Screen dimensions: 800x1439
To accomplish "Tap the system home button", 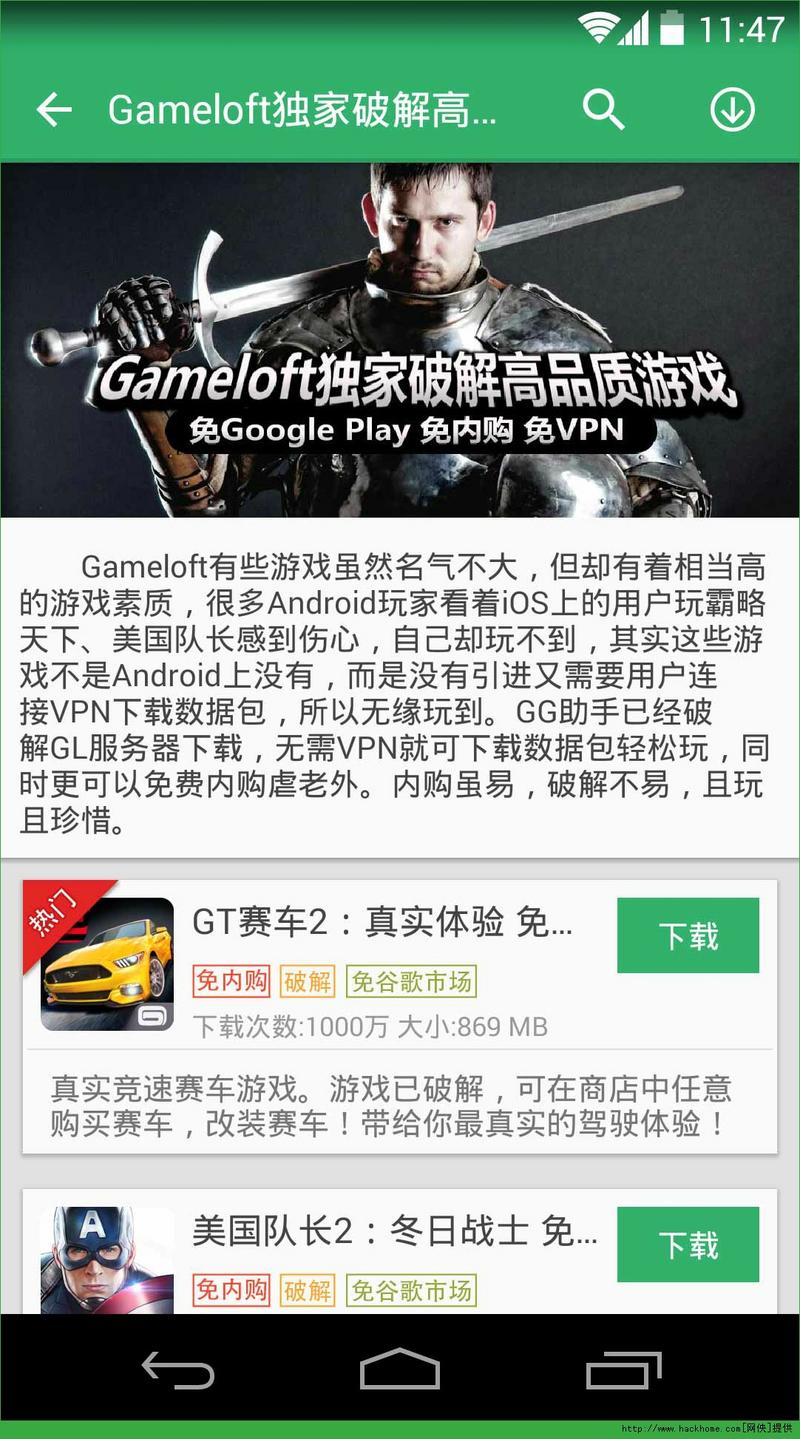I will pos(400,1368).
